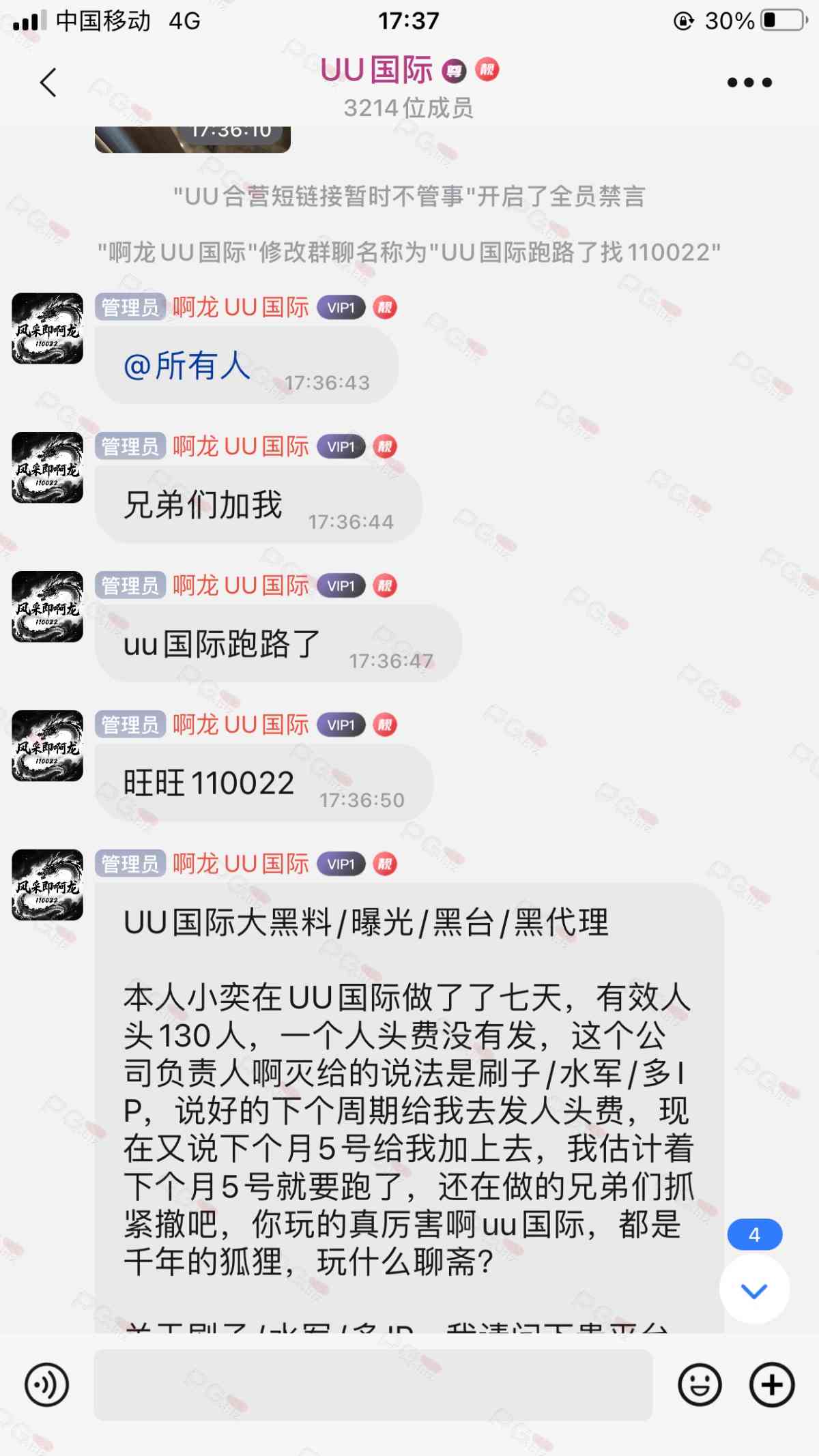Viewport: 819px width, 1456px height.
Task: Open the three-dot group menu
Action: [749, 83]
